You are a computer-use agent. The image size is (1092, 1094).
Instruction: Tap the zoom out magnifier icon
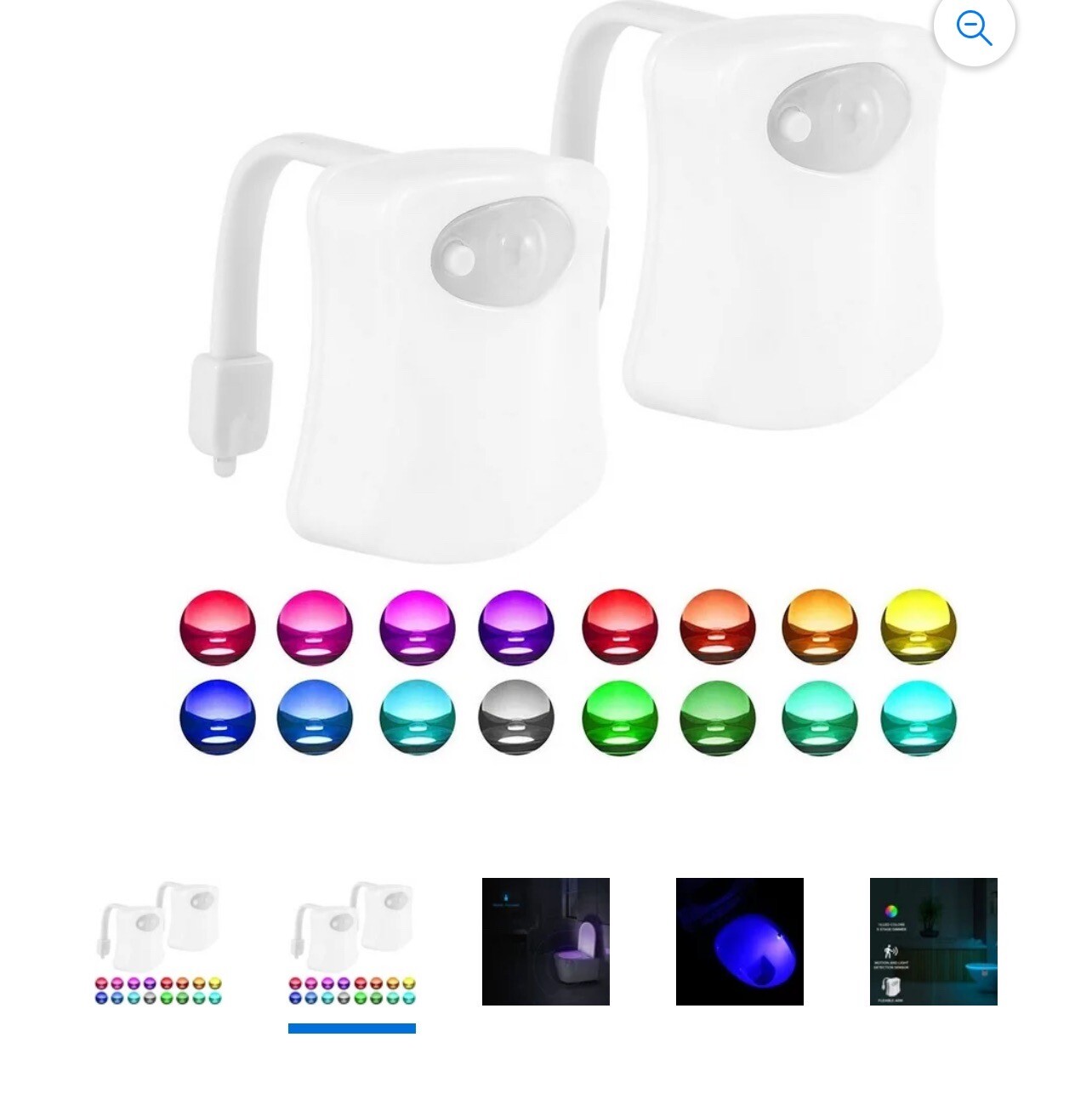tap(974, 28)
